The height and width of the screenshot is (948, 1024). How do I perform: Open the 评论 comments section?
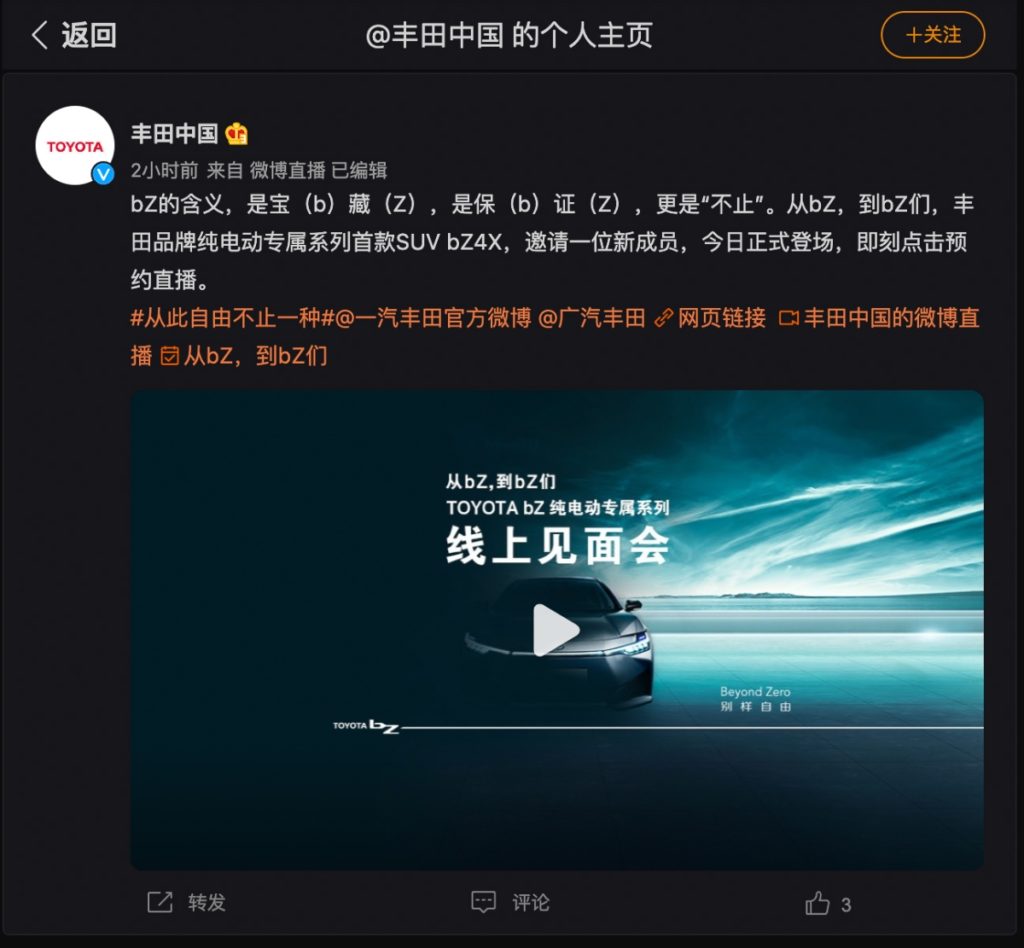[x=511, y=902]
